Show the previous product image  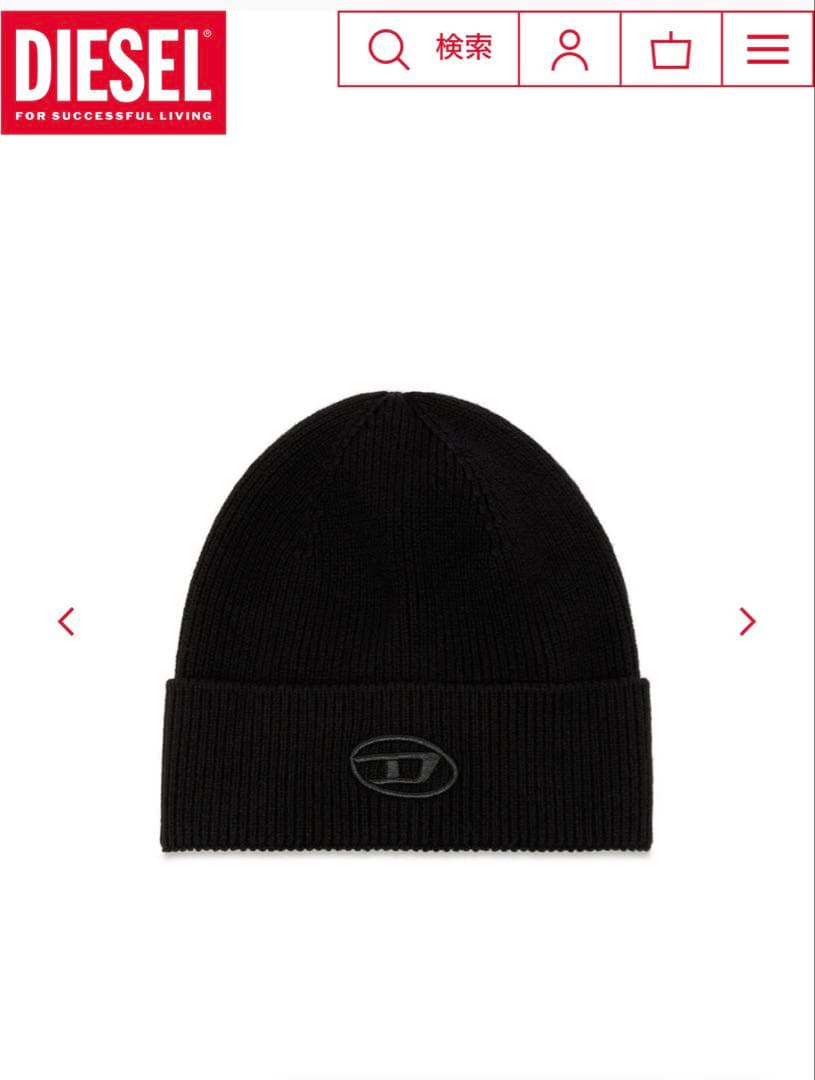66,621
